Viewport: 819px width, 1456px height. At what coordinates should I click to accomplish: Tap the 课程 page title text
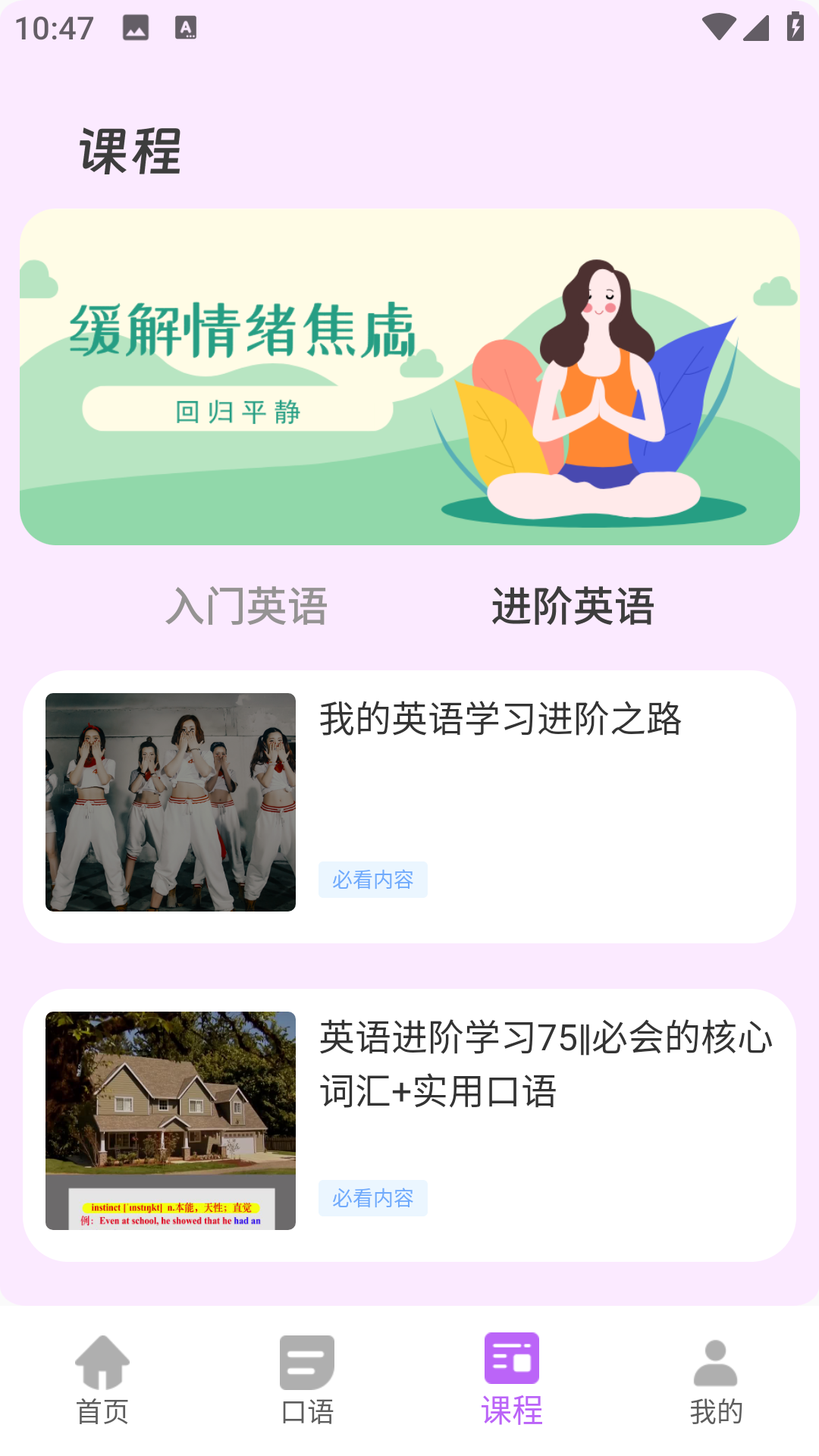(x=130, y=149)
